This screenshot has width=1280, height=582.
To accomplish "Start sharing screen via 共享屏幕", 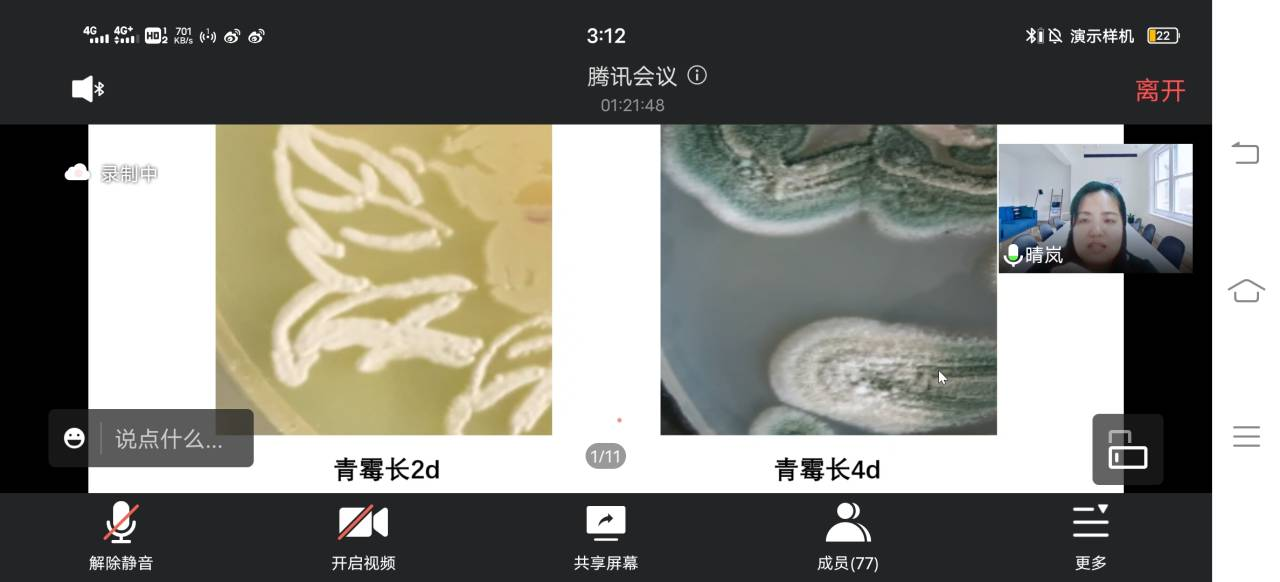I will [x=605, y=537].
